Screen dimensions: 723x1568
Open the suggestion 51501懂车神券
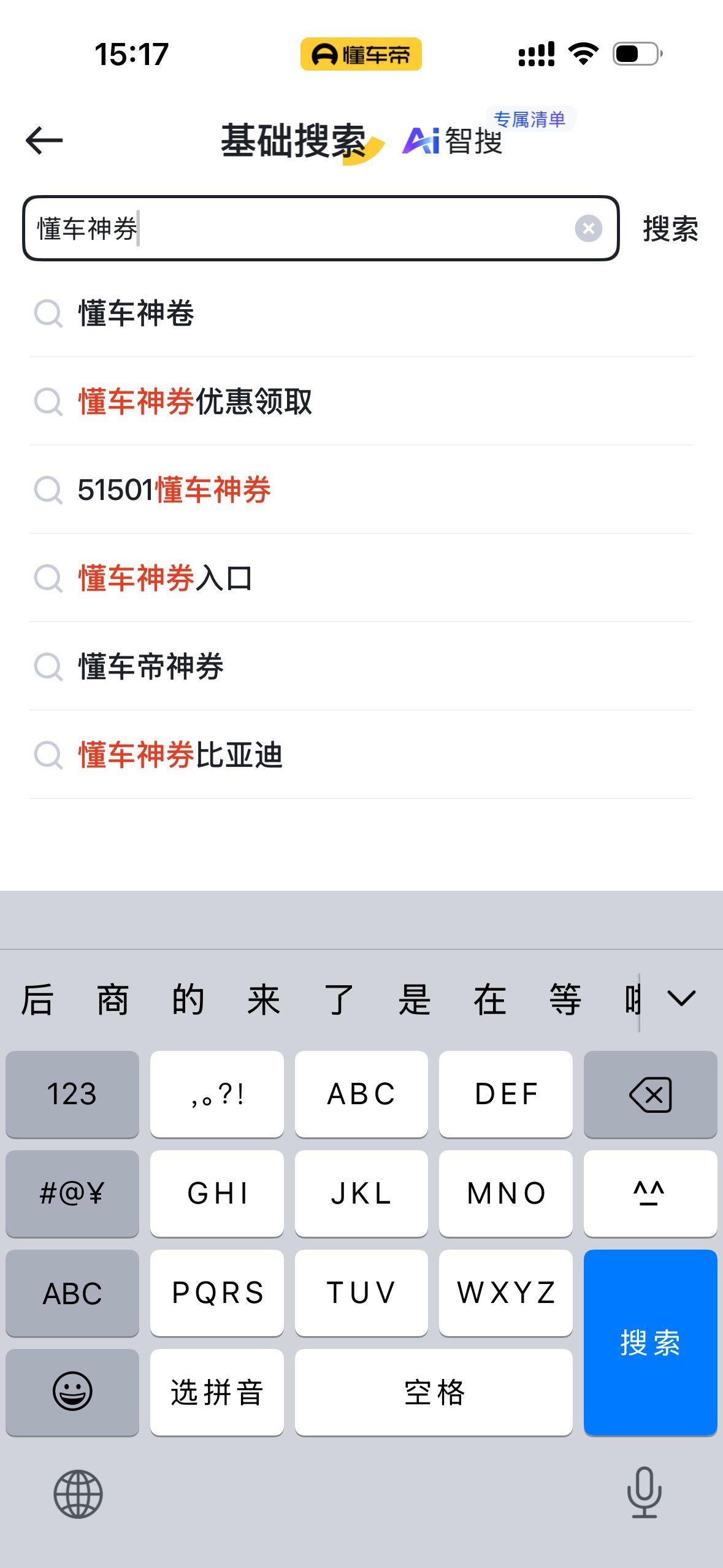point(361,490)
